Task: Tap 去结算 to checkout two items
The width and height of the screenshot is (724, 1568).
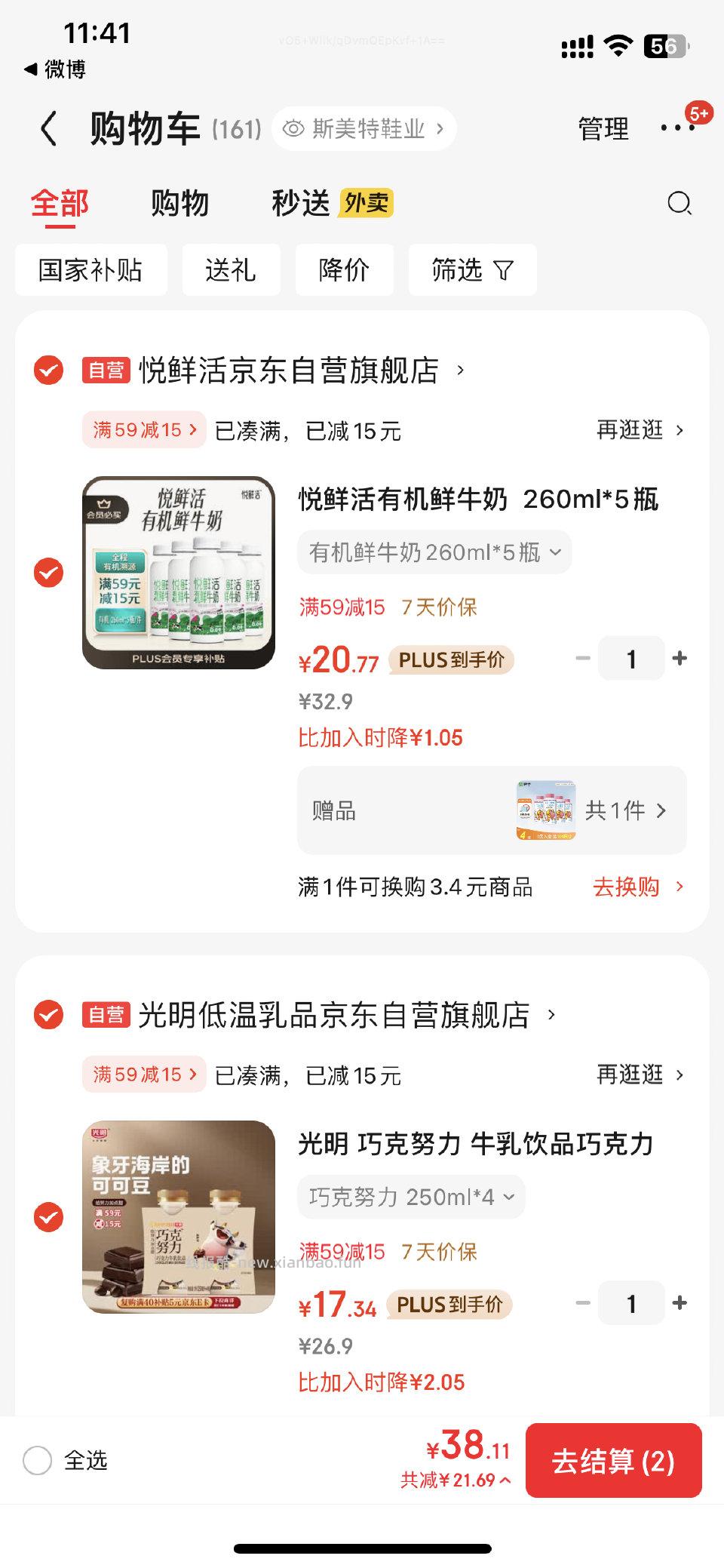Action: coord(616,1459)
